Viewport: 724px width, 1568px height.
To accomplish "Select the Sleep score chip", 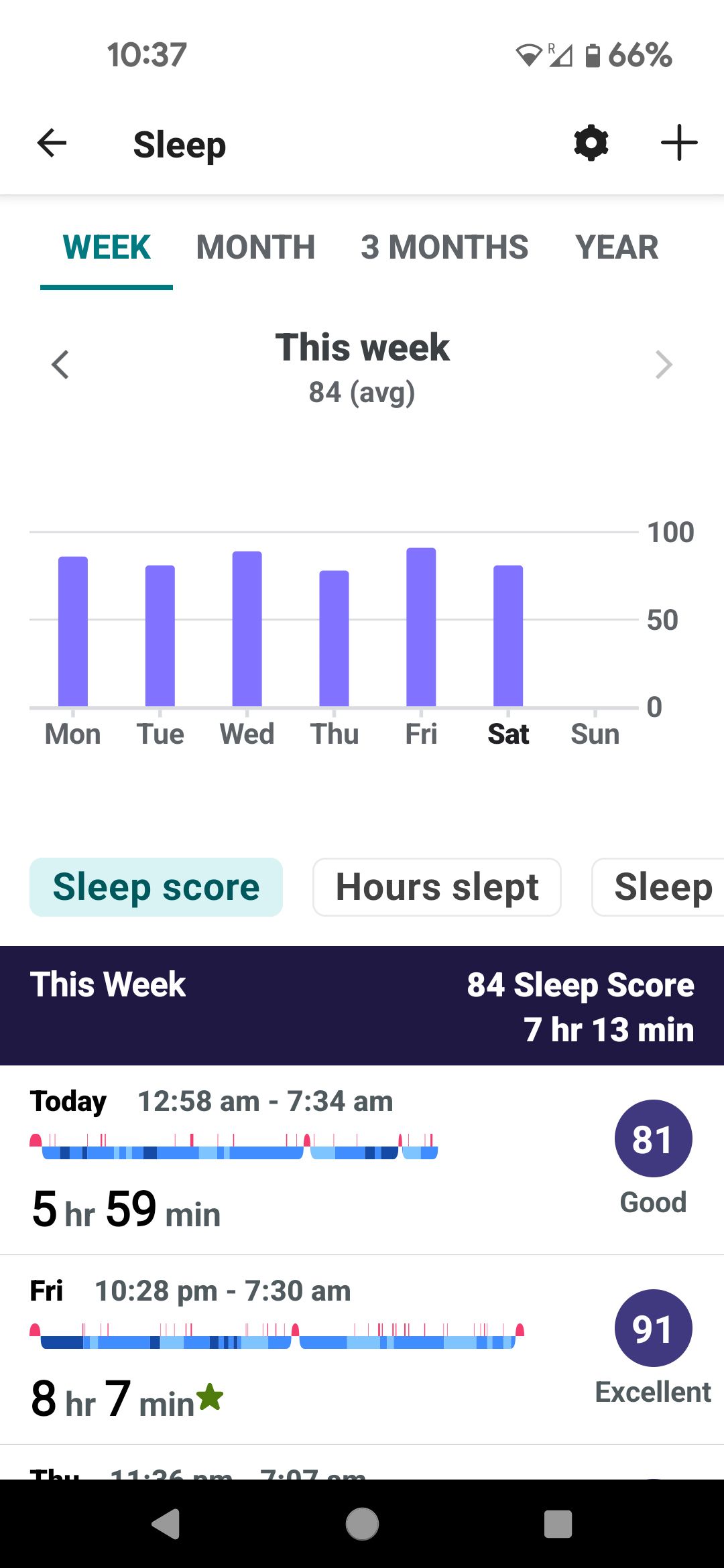I will point(156,887).
